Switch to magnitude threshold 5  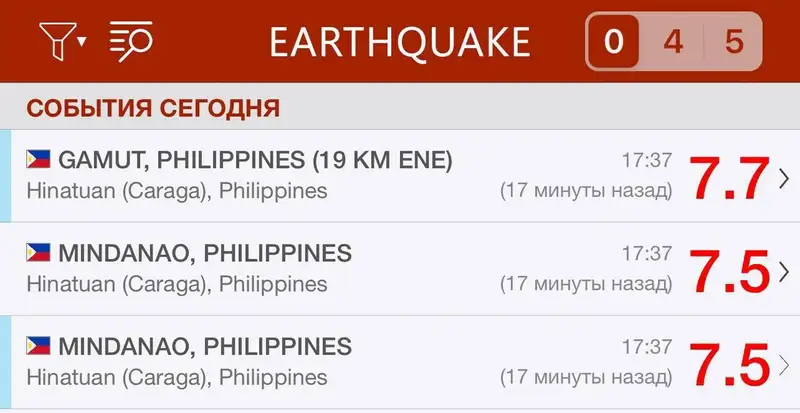(734, 42)
